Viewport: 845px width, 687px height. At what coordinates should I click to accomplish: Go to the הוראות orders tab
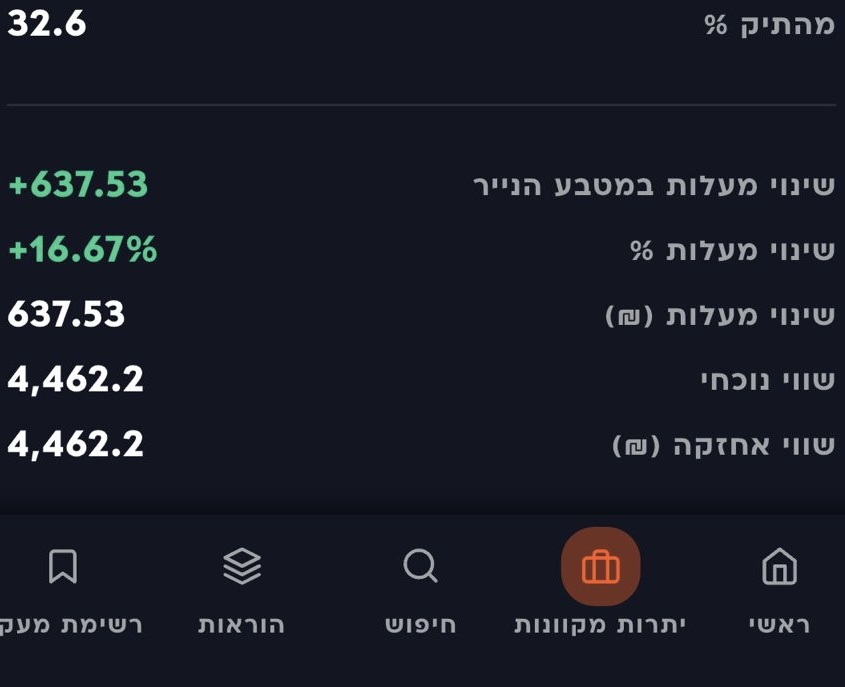(241, 588)
